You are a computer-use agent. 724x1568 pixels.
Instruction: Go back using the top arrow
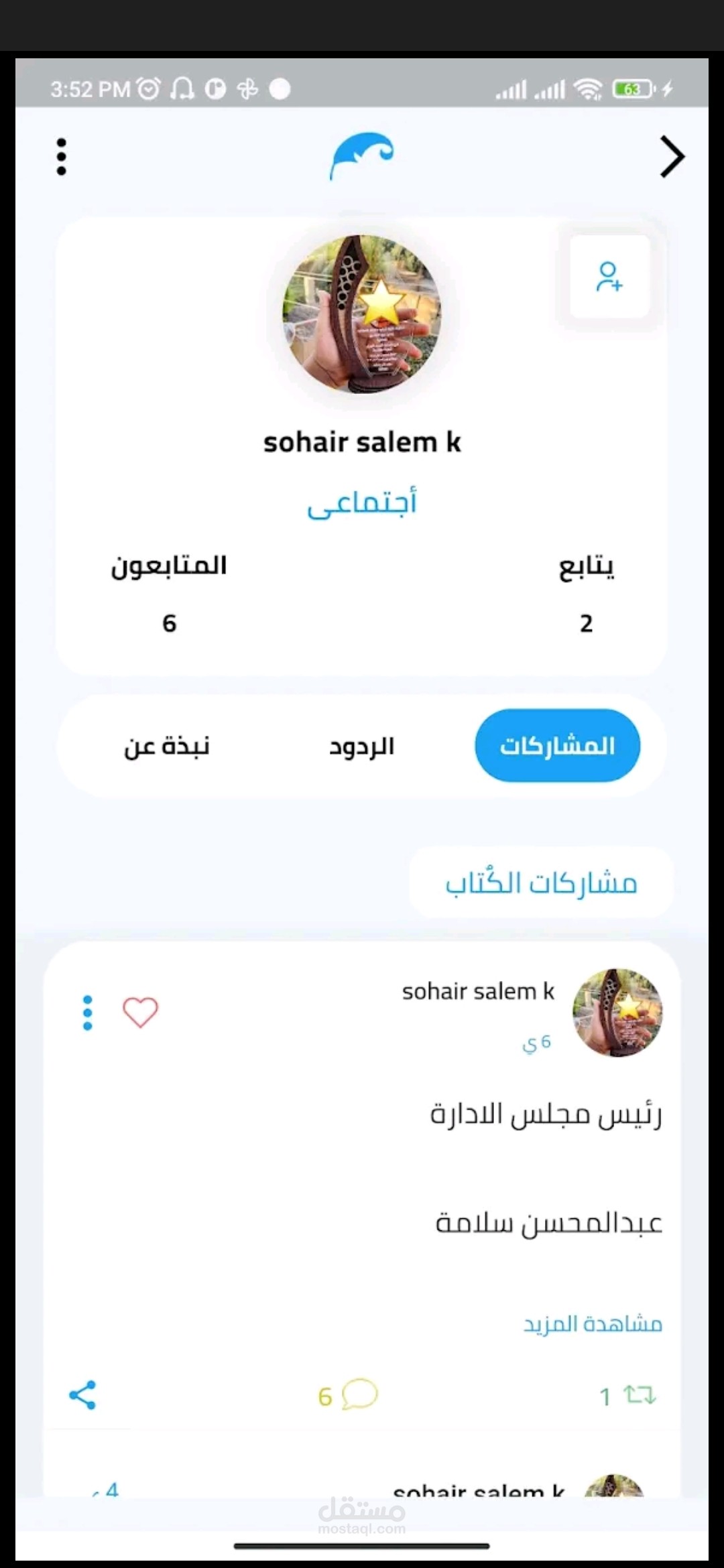[x=672, y=157]
